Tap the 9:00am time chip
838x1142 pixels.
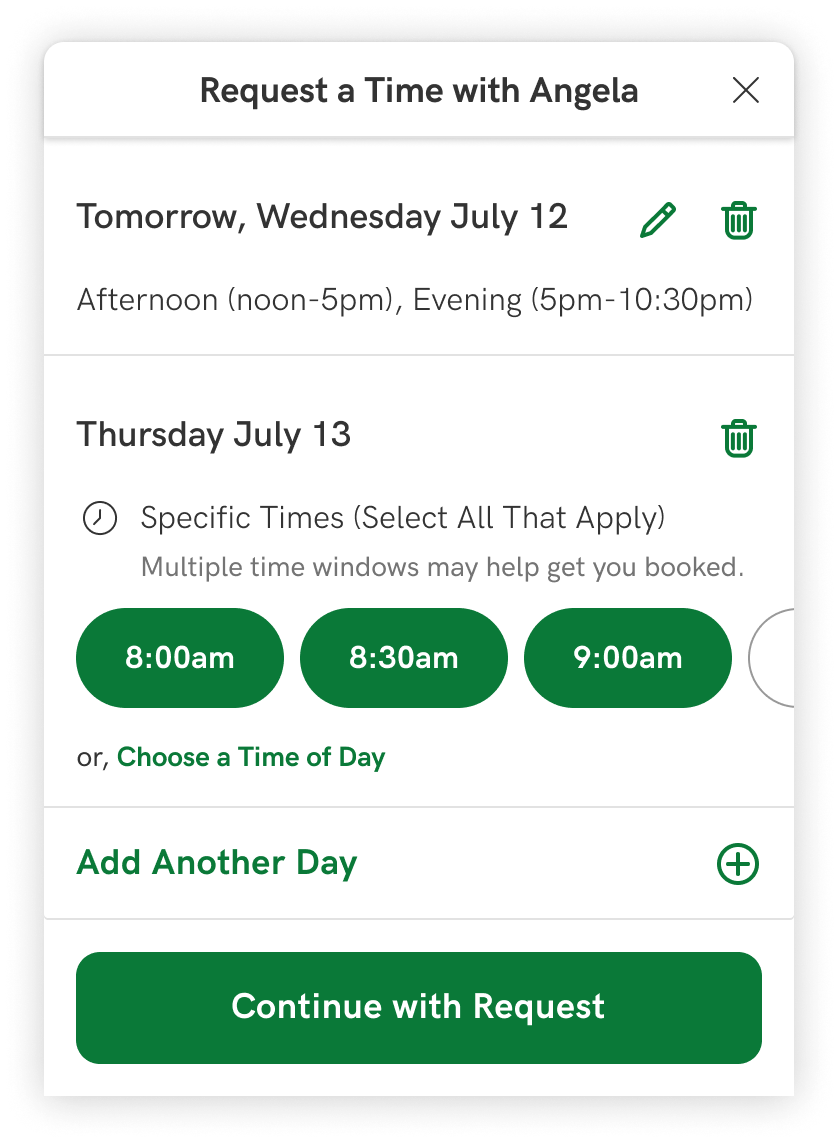[628, 658]
